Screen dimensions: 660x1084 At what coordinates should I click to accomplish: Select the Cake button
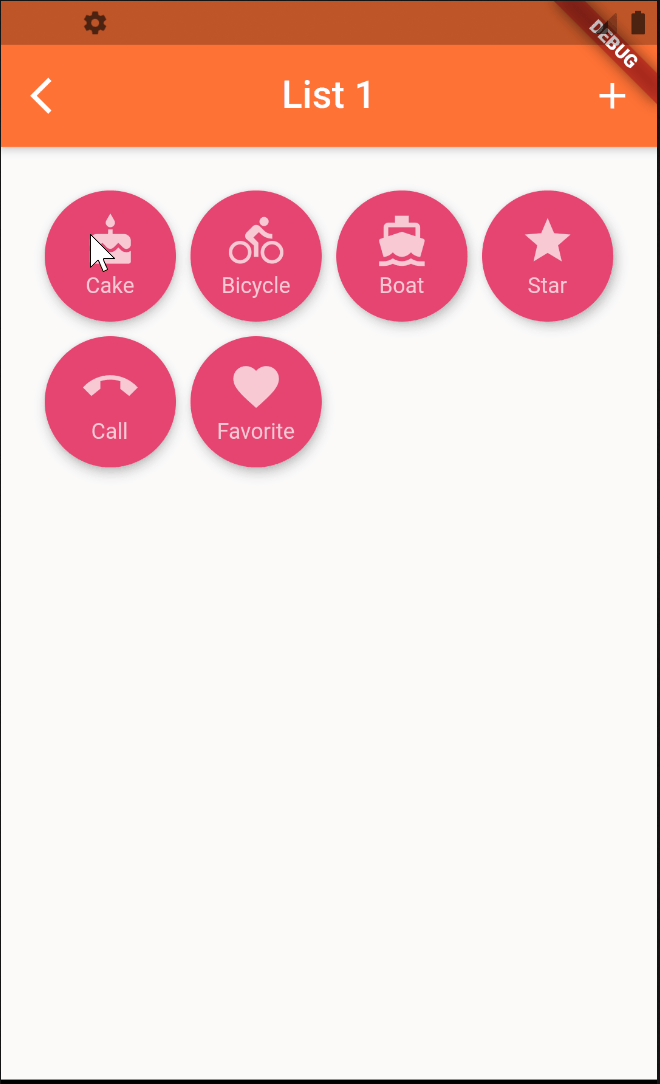(x=110, y=256)
